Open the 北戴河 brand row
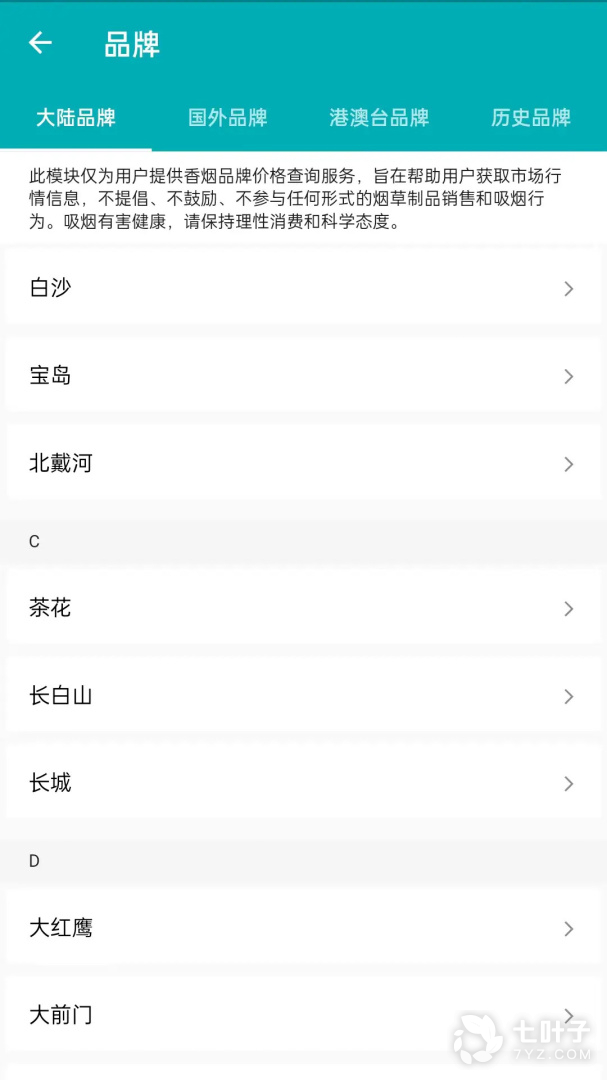 point(303,463)
